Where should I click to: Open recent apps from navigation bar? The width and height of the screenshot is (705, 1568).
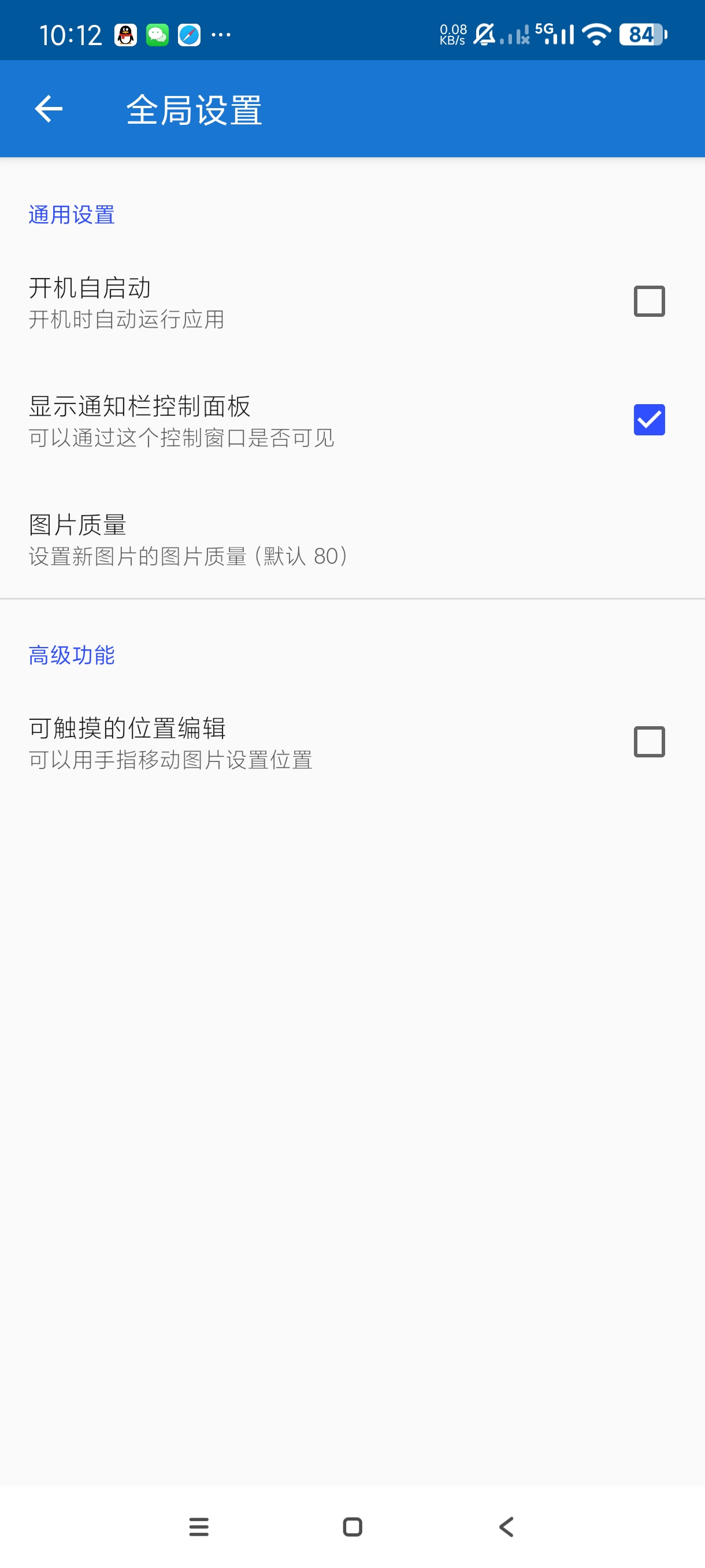pyautogui.click(x=199, y=1526)
